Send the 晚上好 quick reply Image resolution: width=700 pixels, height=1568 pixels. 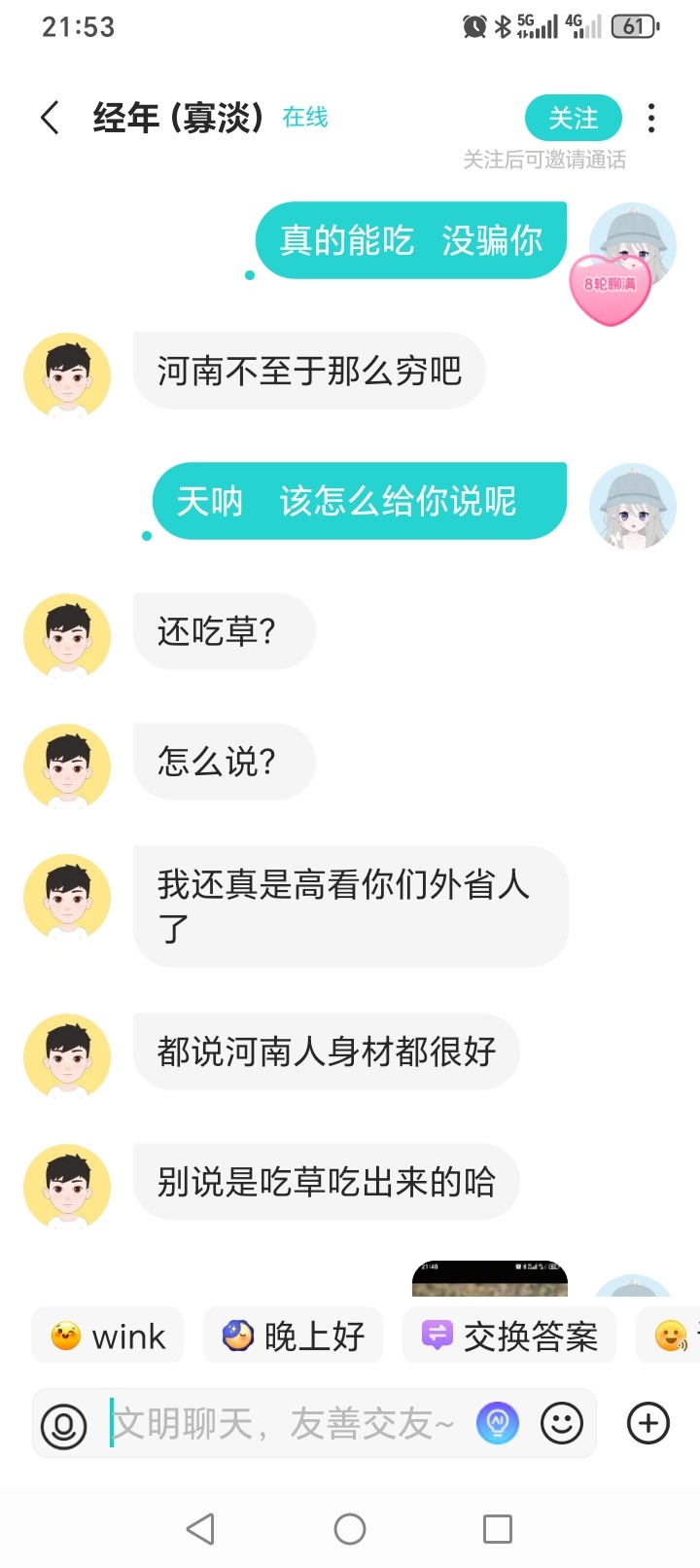[x=293, y=1336]
